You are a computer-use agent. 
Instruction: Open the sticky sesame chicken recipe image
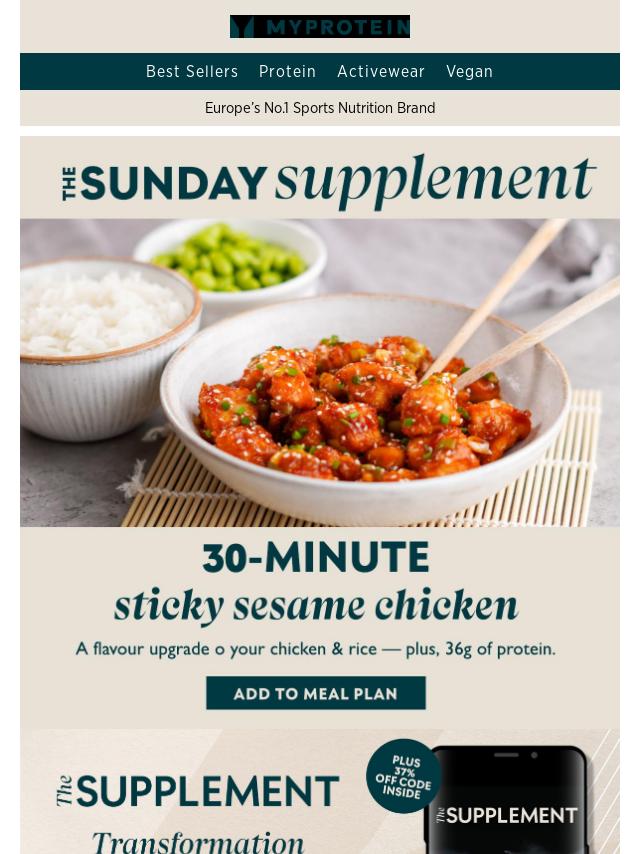click(x=320, y=372)
